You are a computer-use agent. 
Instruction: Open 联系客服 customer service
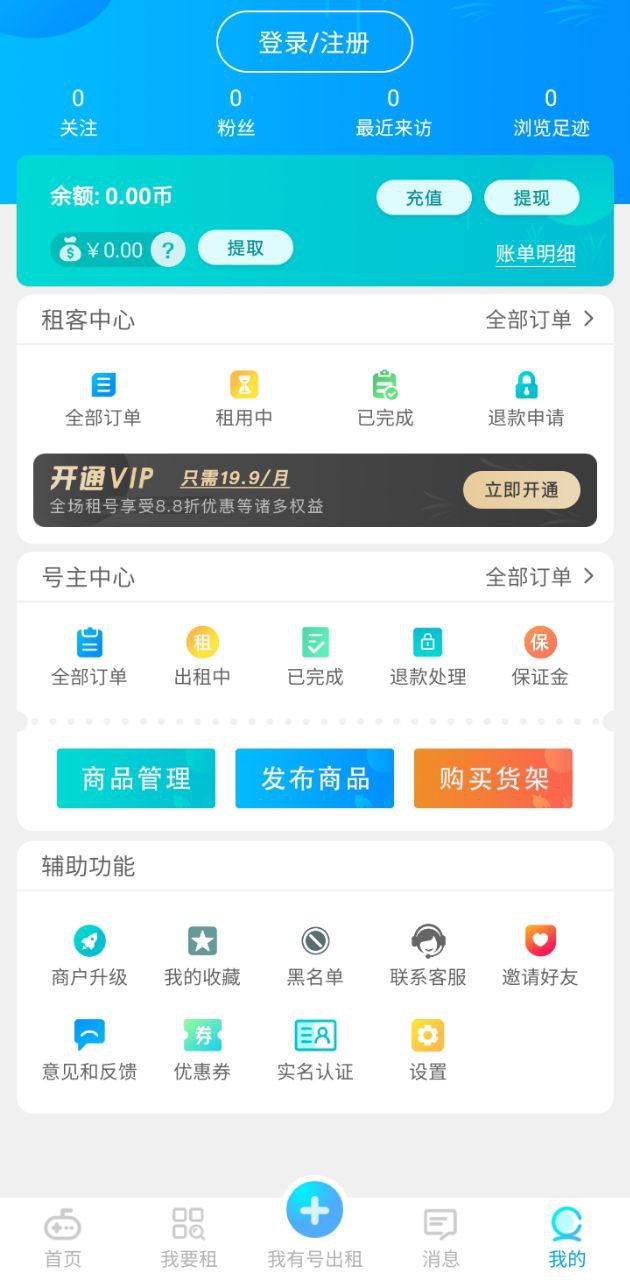point(428,956)
